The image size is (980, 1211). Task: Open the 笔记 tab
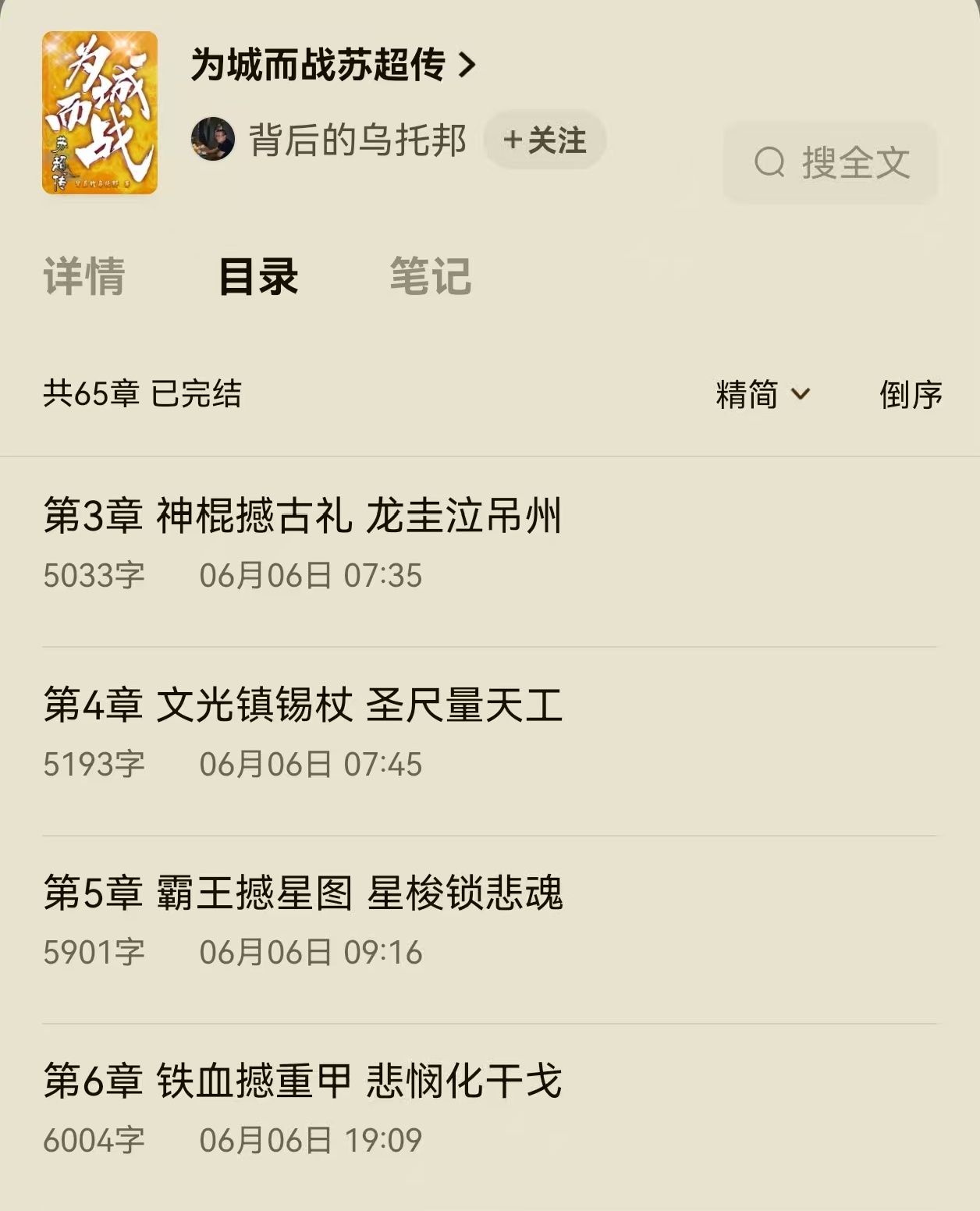[430, 279]
